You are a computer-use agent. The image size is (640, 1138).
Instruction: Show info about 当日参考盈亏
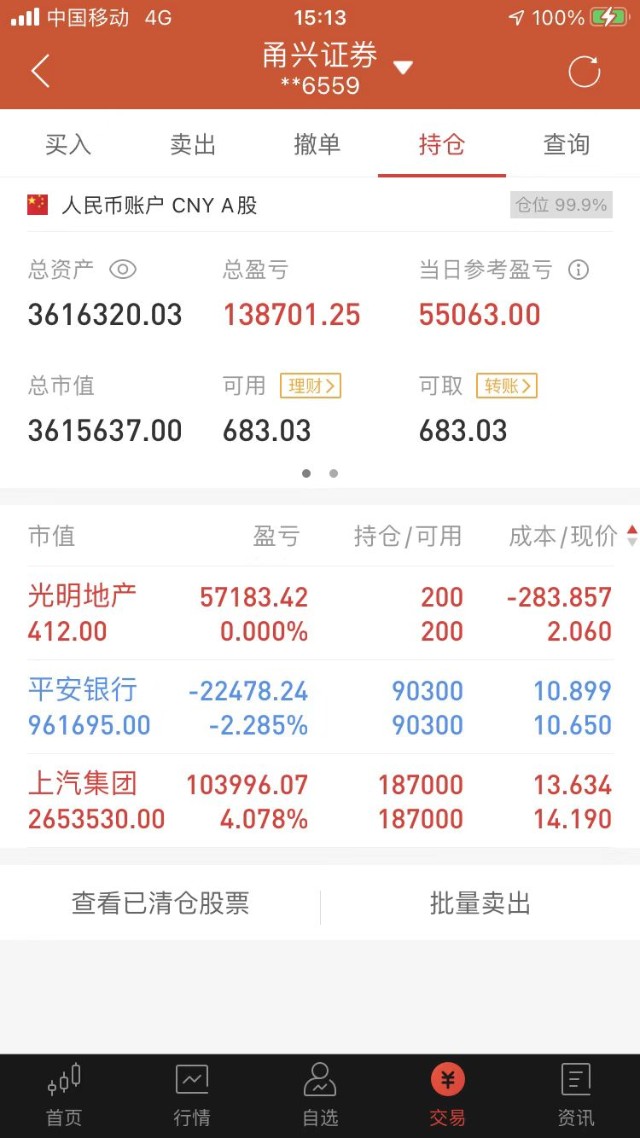[x=578, y=270]
